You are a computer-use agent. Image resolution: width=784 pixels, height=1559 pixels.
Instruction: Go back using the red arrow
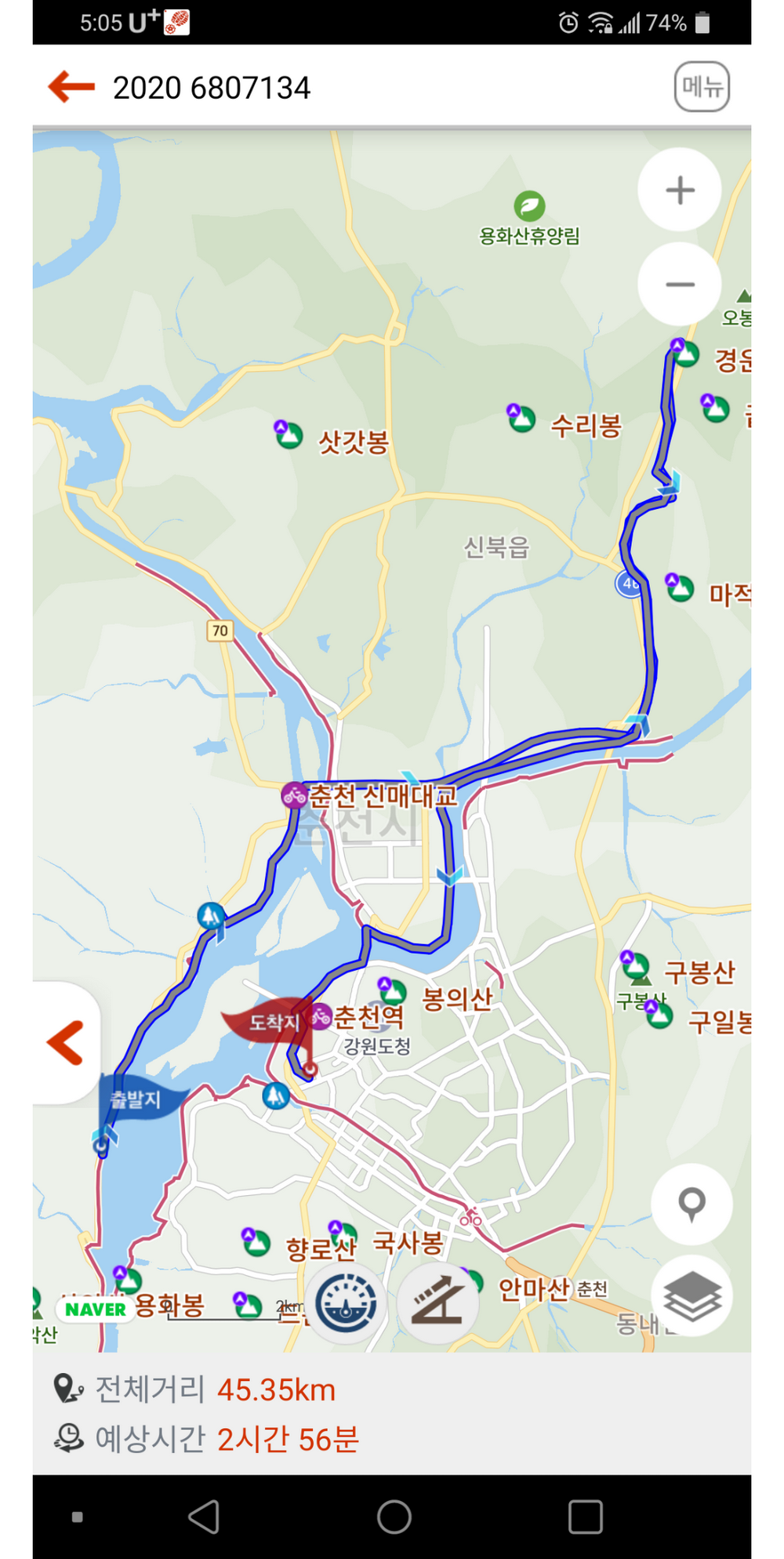[x=71, y=86]
